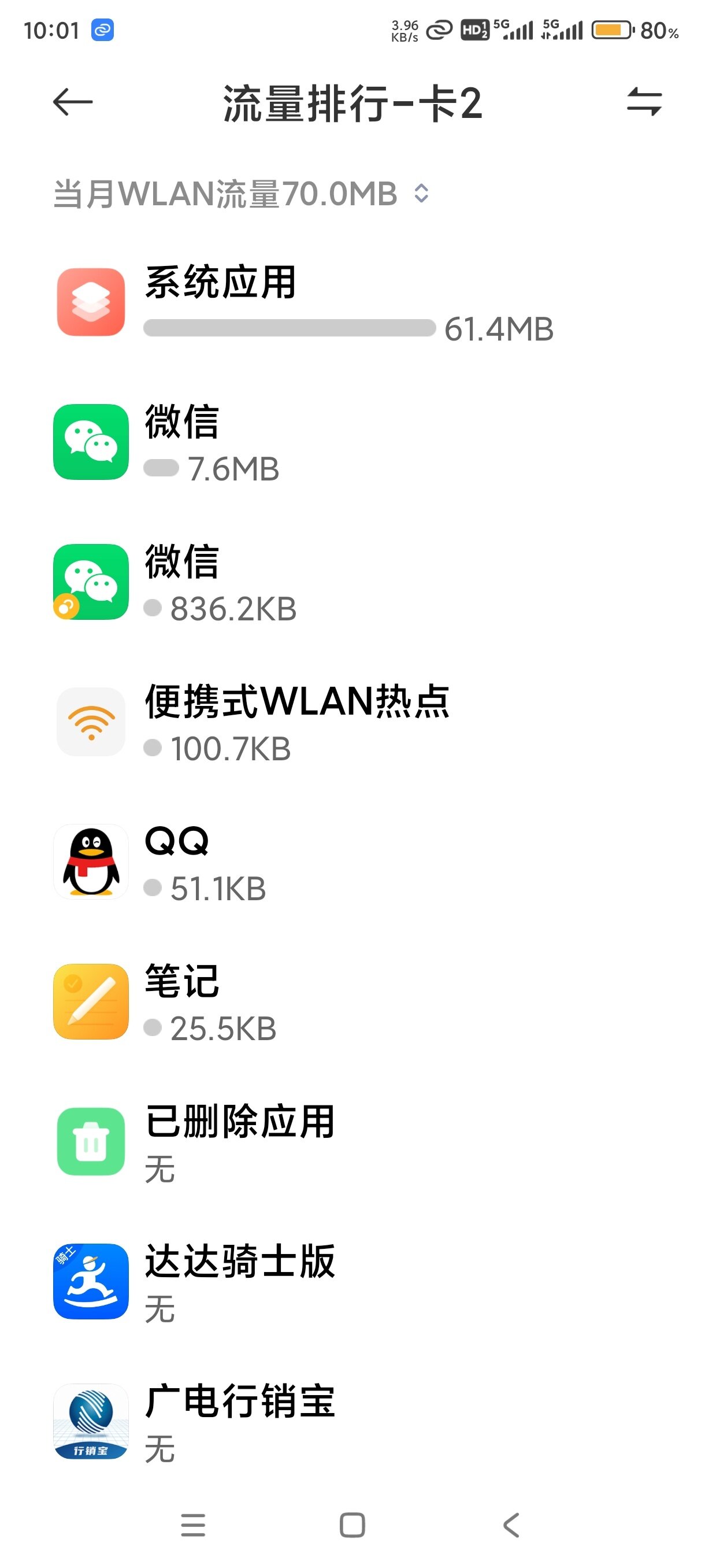Tap the system home button

(x=352, y=1525)
